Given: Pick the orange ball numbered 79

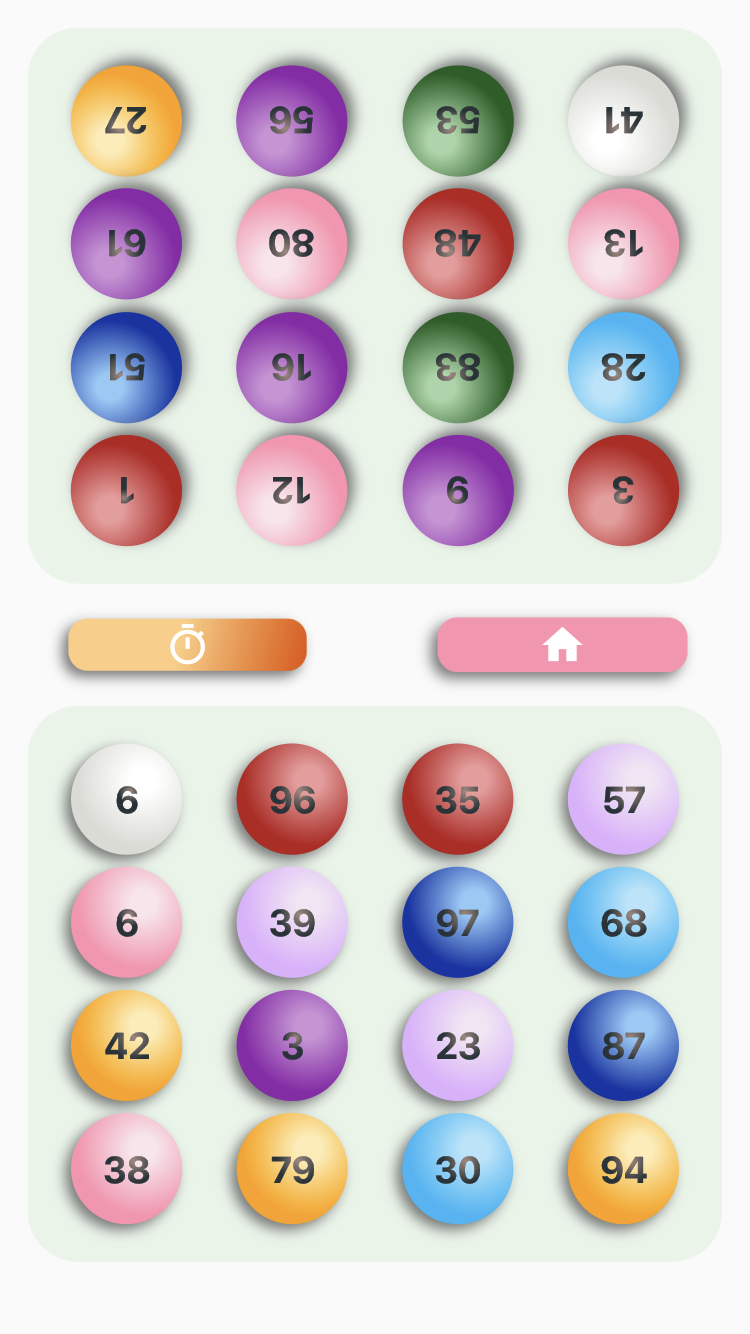Looking at the screenshot, I should point(292,1169).
